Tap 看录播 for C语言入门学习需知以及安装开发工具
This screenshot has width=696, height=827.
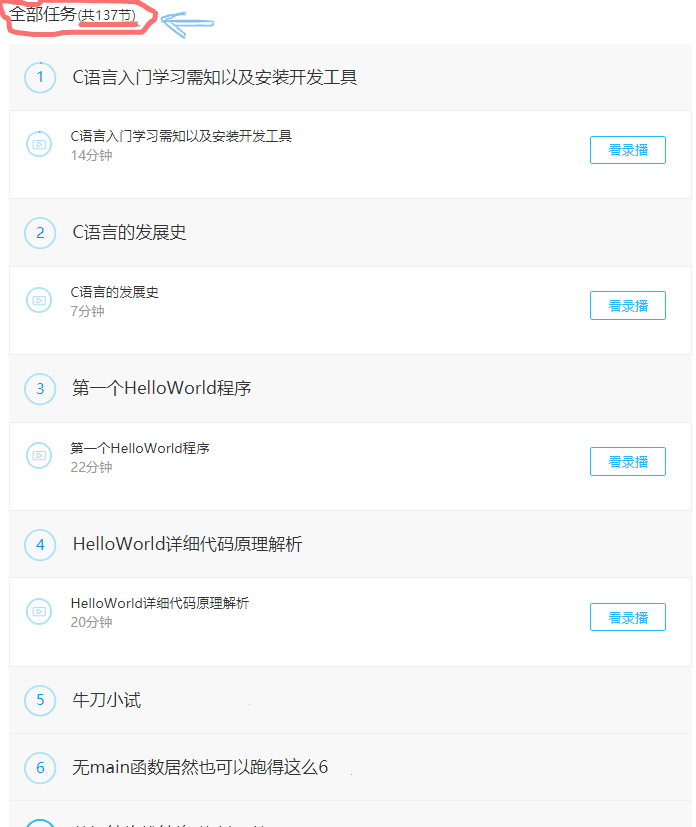click(x=627, y=150)
